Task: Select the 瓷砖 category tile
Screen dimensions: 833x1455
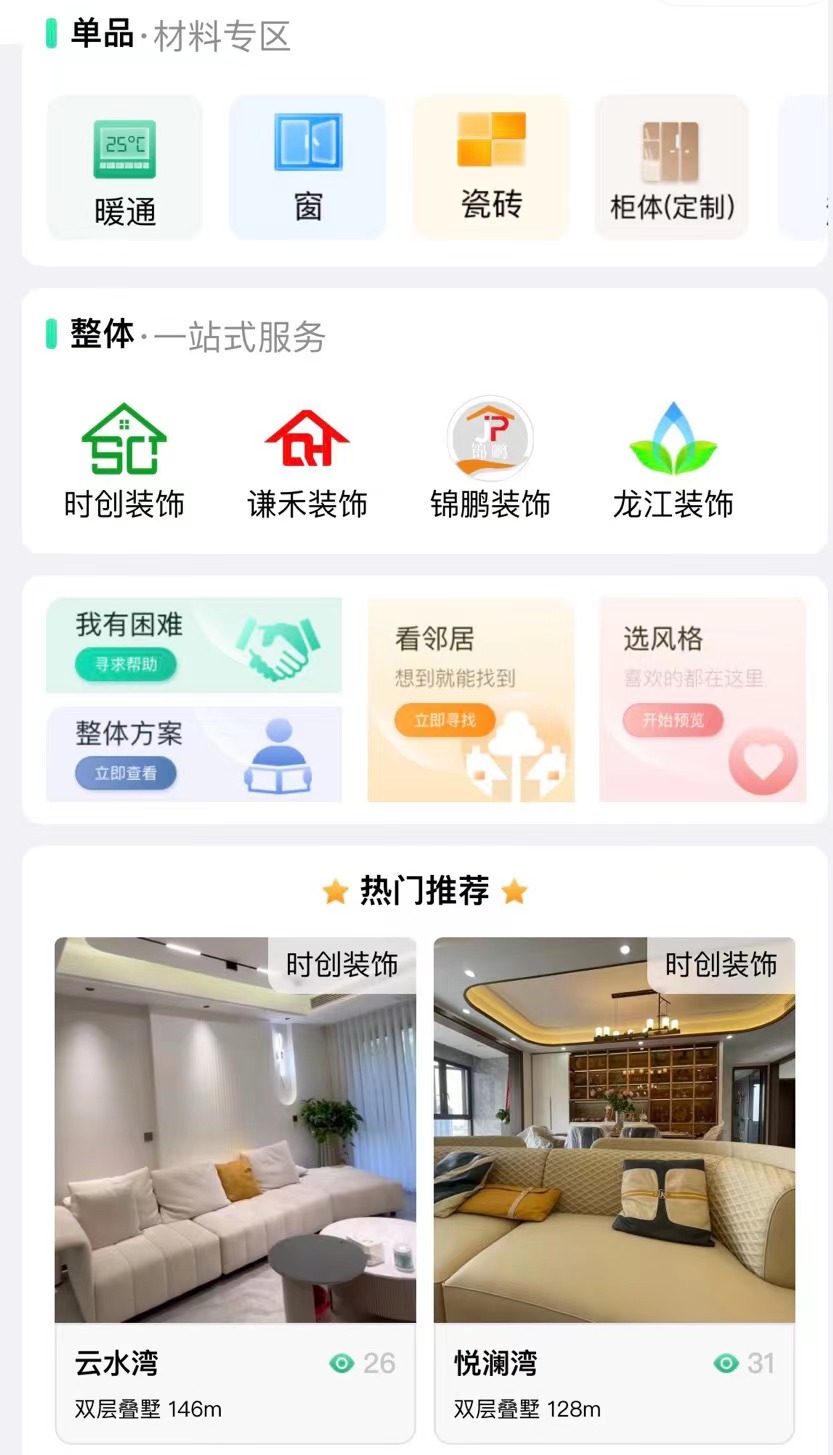Action: point(491,167)
